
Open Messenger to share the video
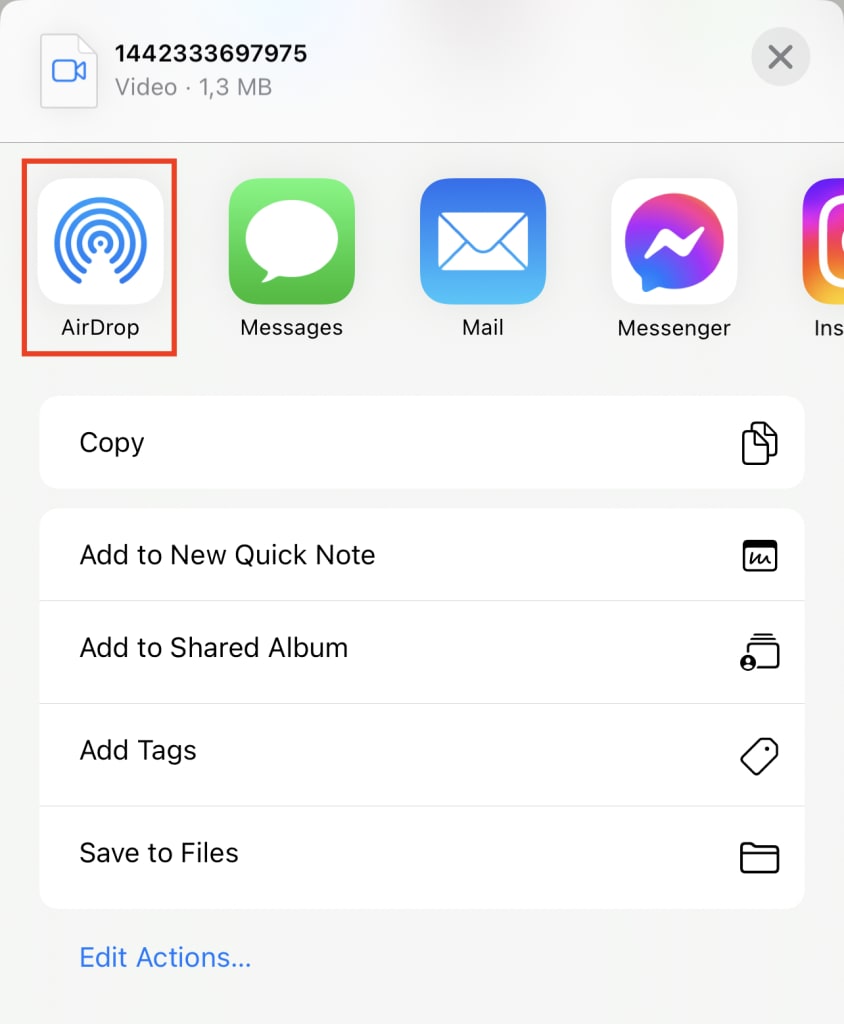point(673,243)
